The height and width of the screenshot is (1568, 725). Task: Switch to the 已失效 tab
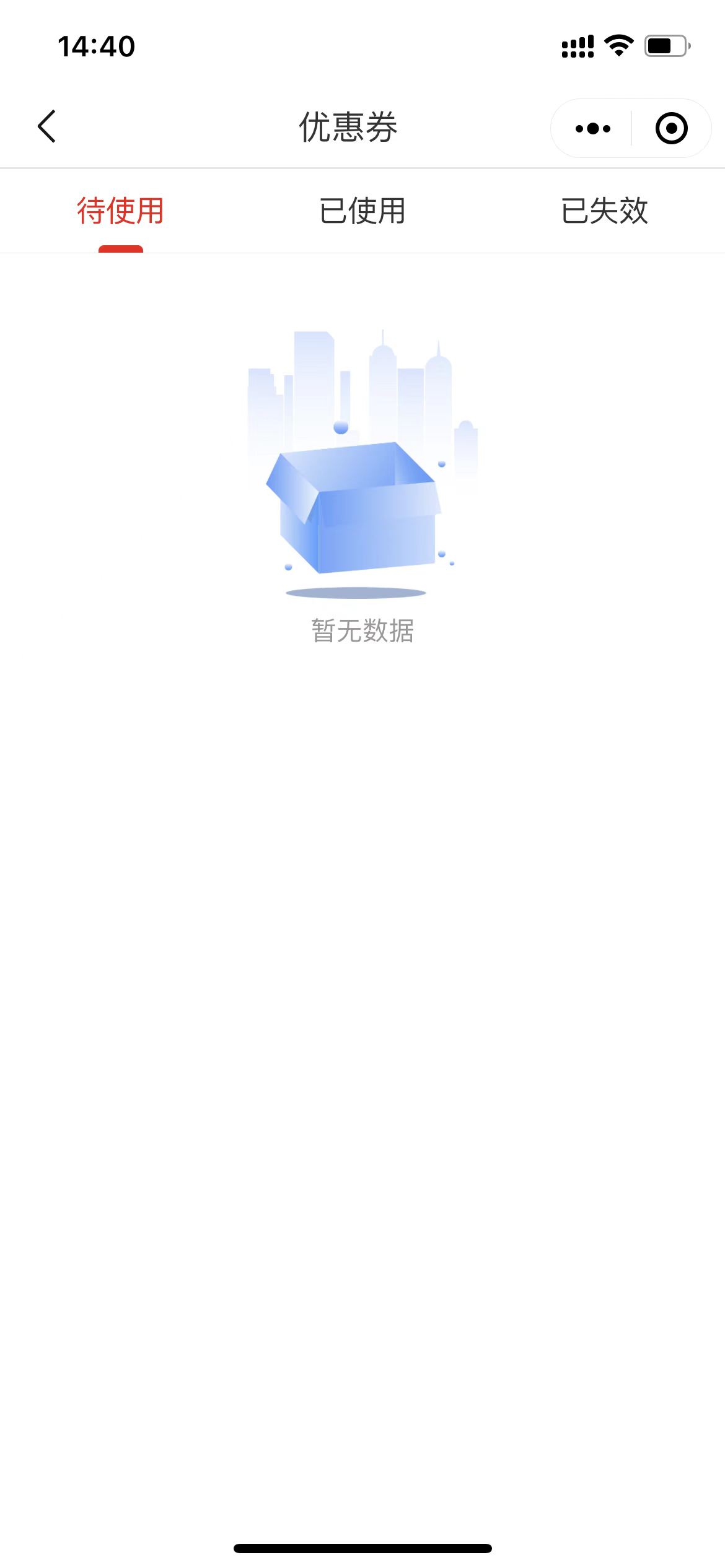(x=604, y=211)
